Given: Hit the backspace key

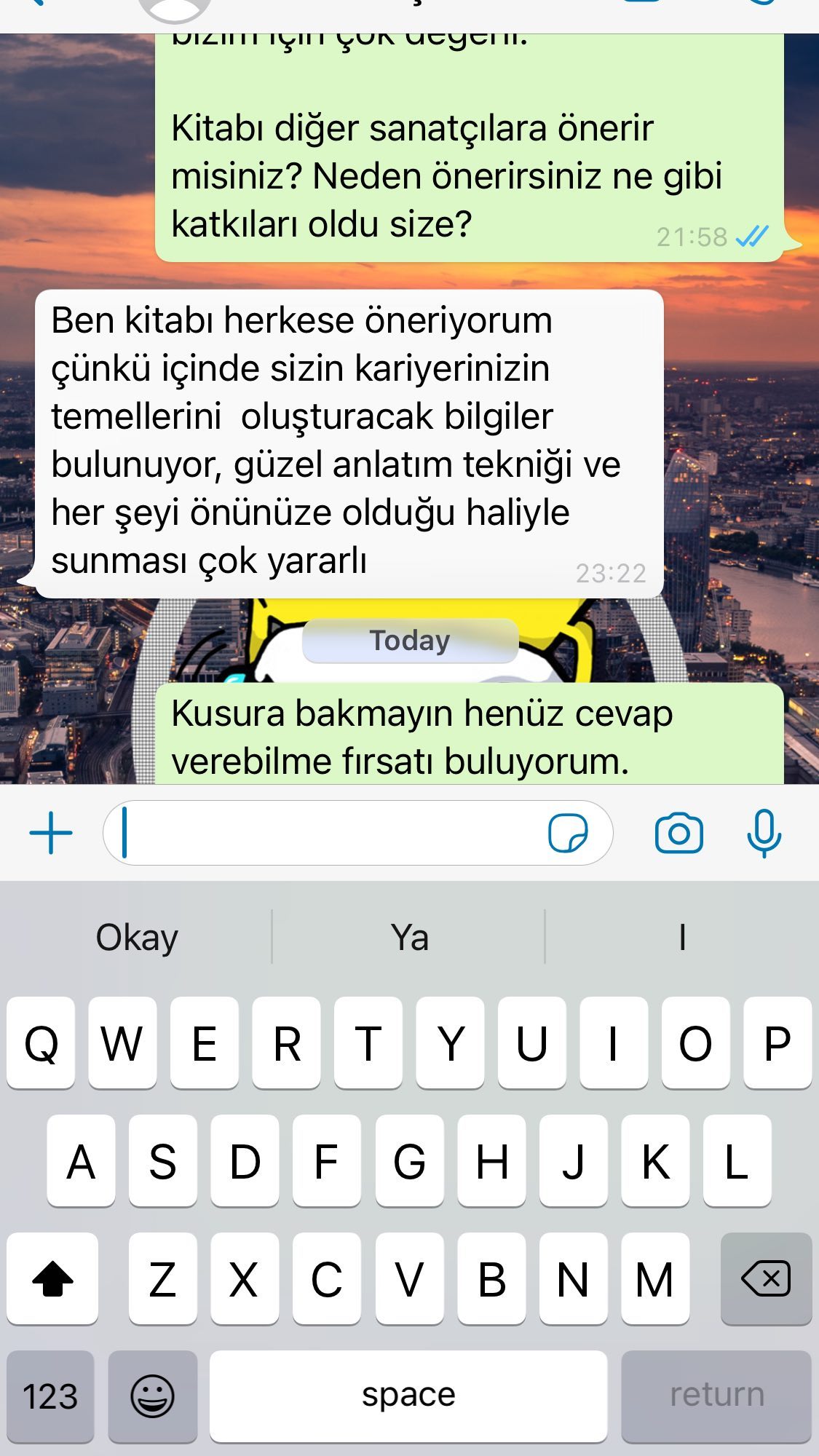Looking at the screenshot, I should [766, 1278].
